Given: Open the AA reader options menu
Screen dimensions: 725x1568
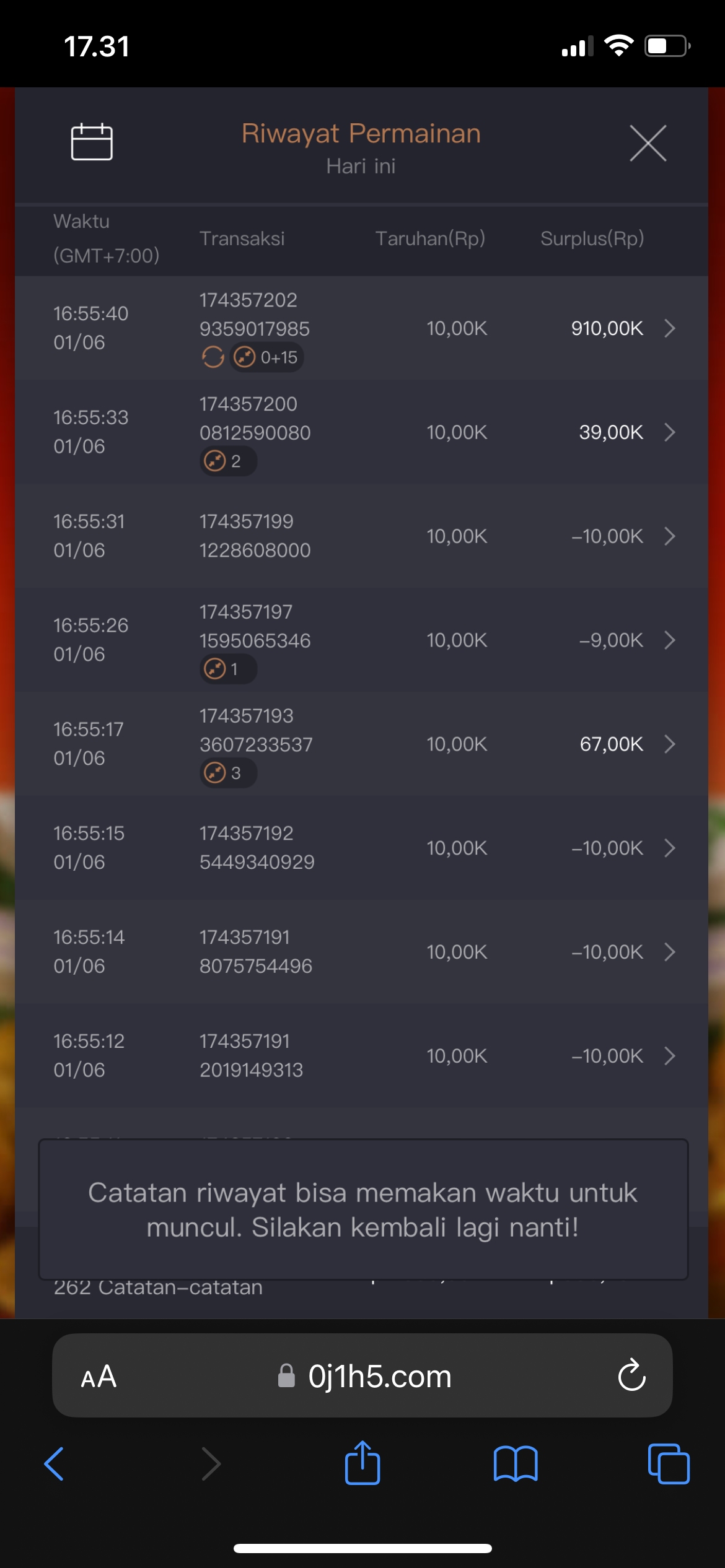Looking at the screenshot, I should [x=99, y=1377].
